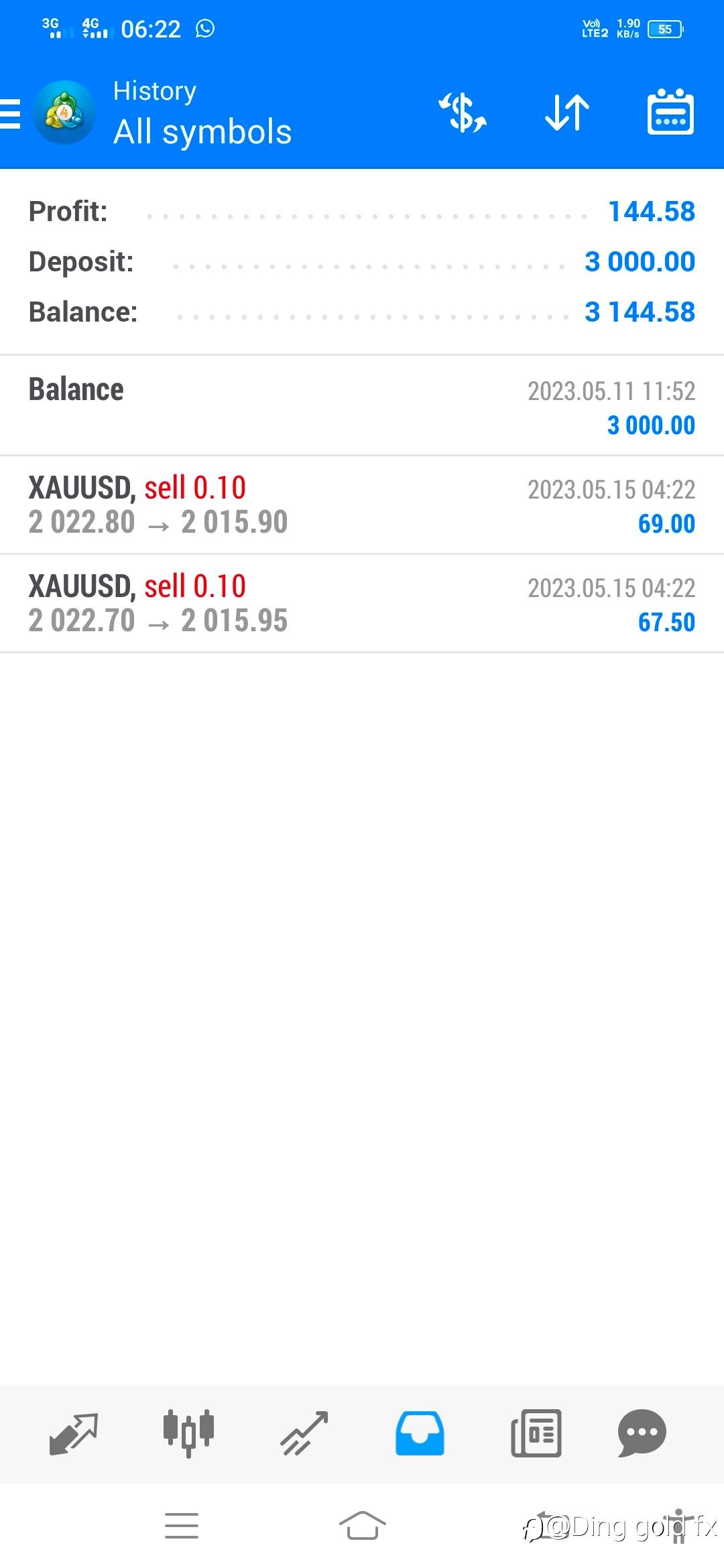Switch to the News tab

pos(536,1433)
